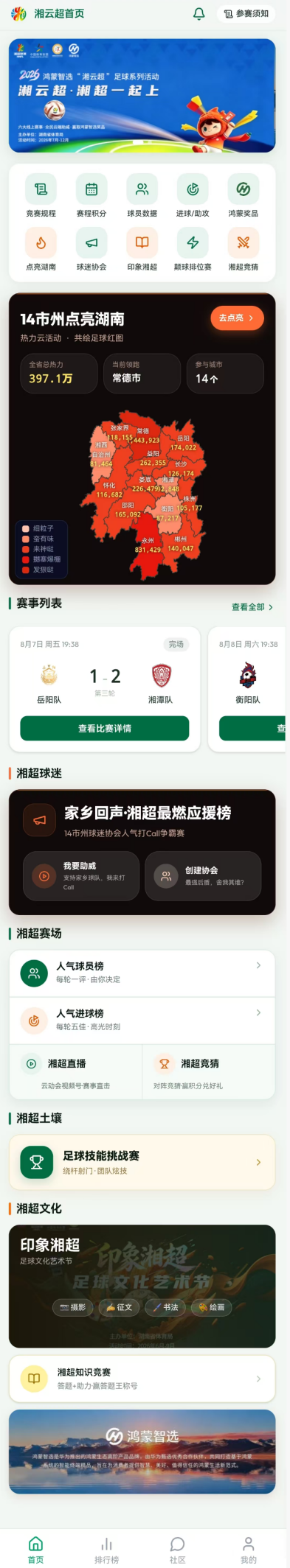Open 球员数据 shortcut
The image size is (290, 1568).
tap(142, 196)
